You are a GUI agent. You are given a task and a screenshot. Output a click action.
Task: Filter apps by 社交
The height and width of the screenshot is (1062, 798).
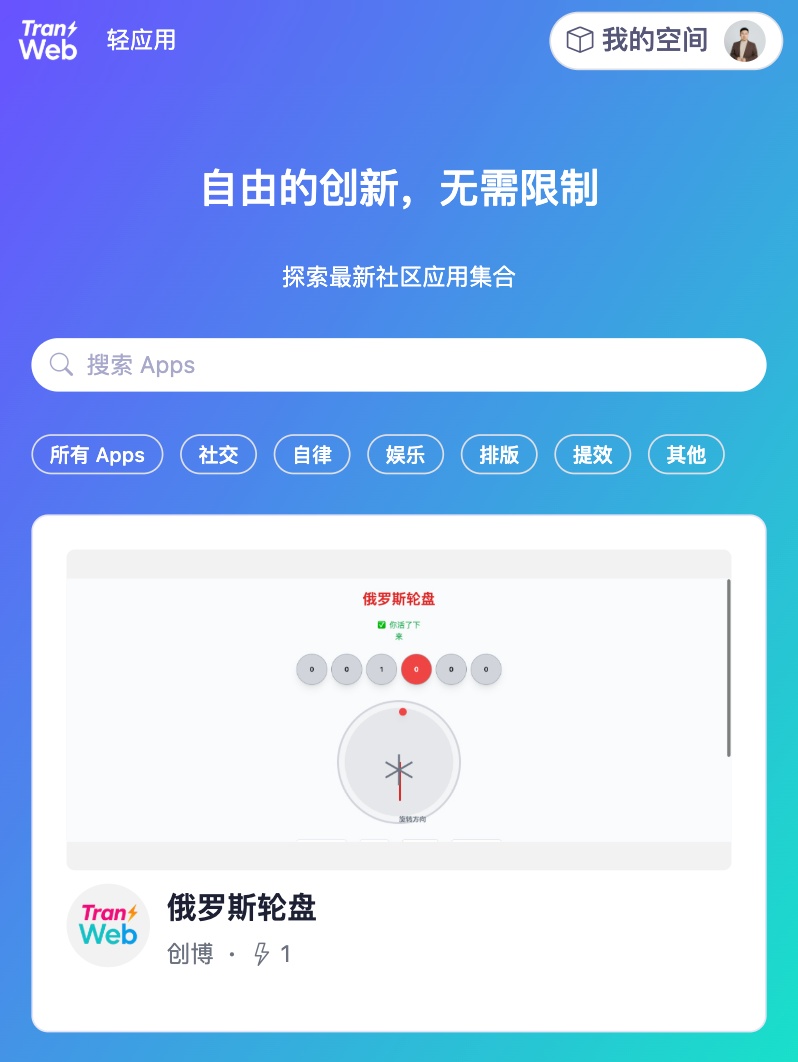218,455
